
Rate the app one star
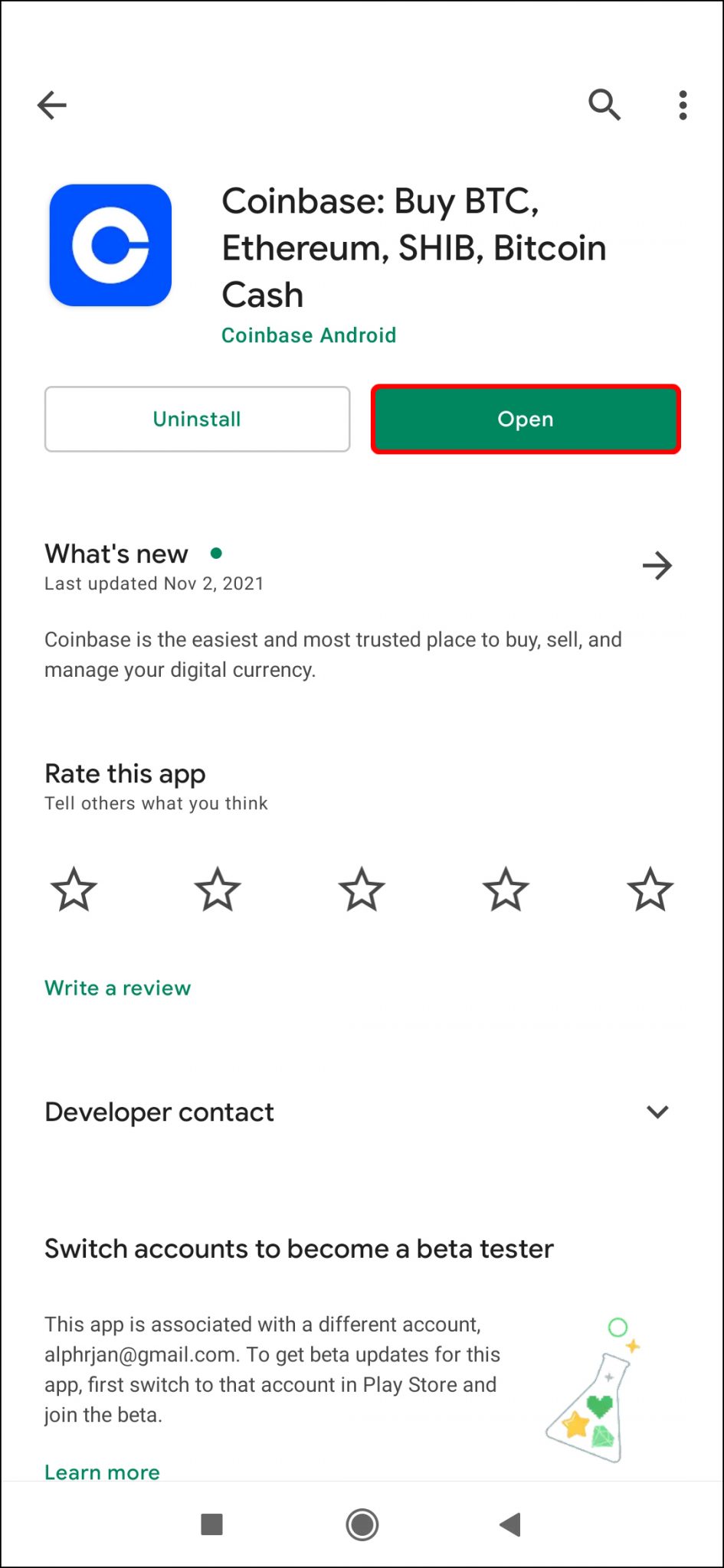(x=73, y=890)
